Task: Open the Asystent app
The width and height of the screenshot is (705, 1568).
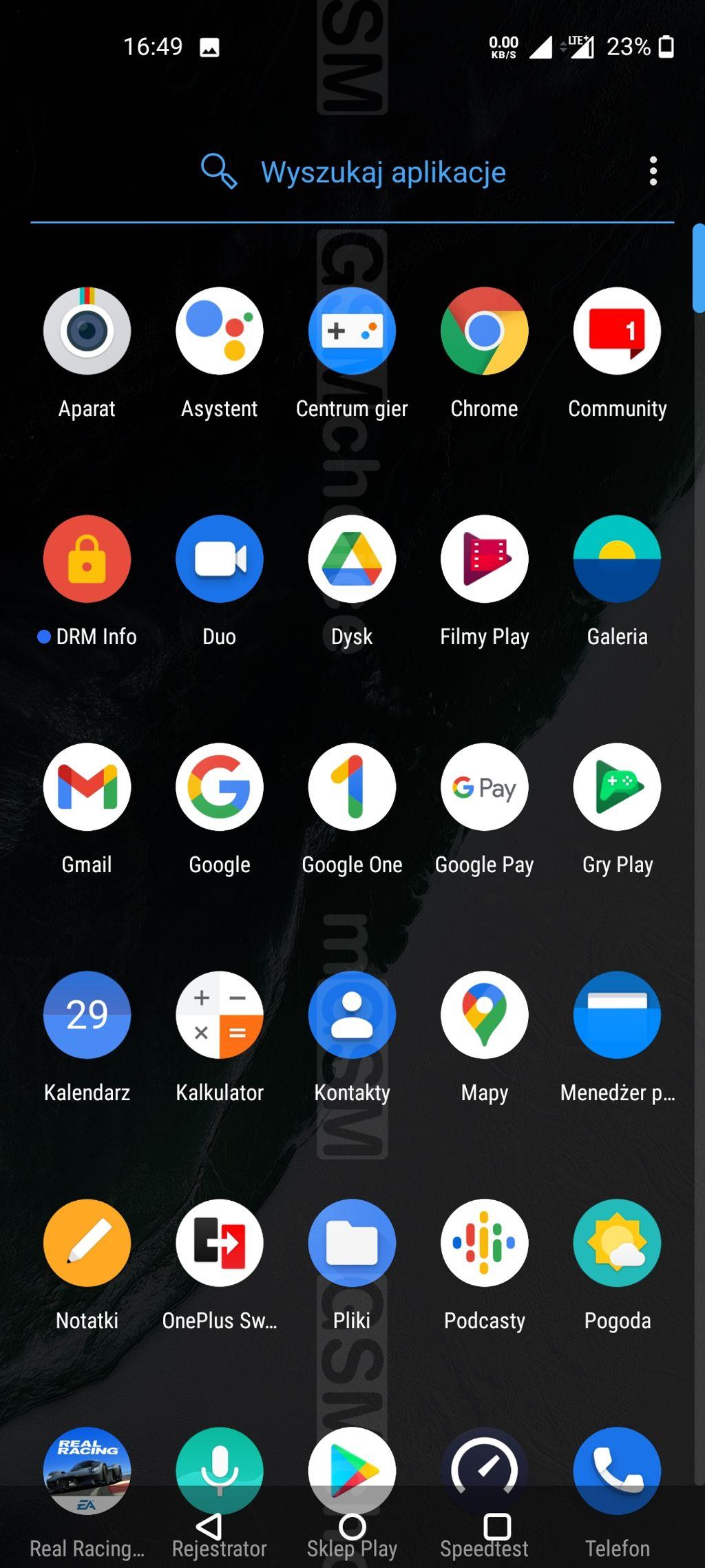Action: 219,331
